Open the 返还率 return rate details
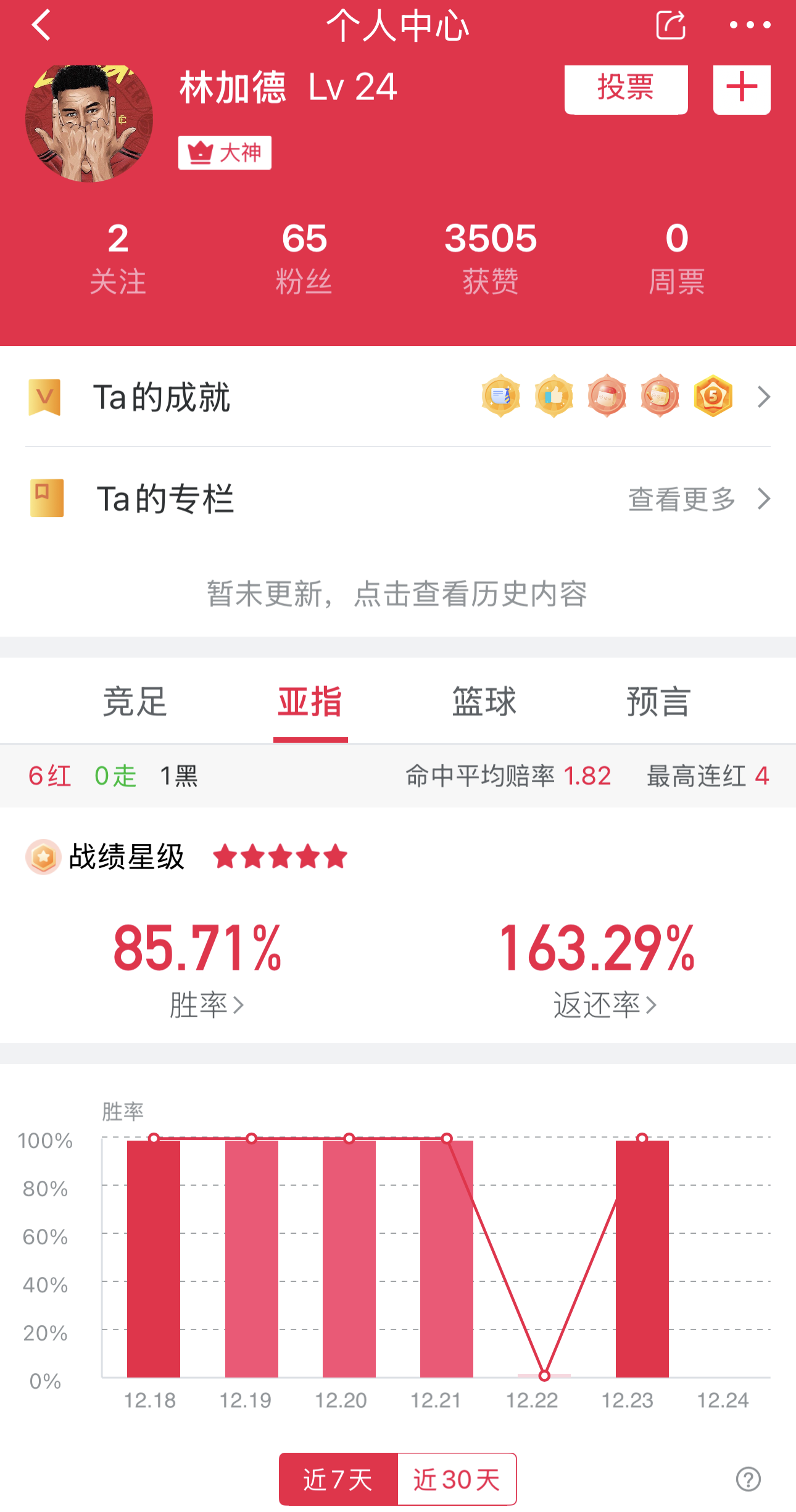796x1512 pixels. tap(604, 1005)
